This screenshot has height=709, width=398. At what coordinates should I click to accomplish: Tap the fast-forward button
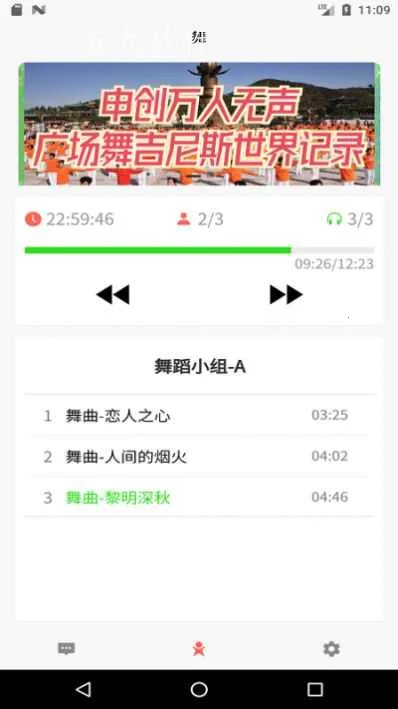(286, 294)
